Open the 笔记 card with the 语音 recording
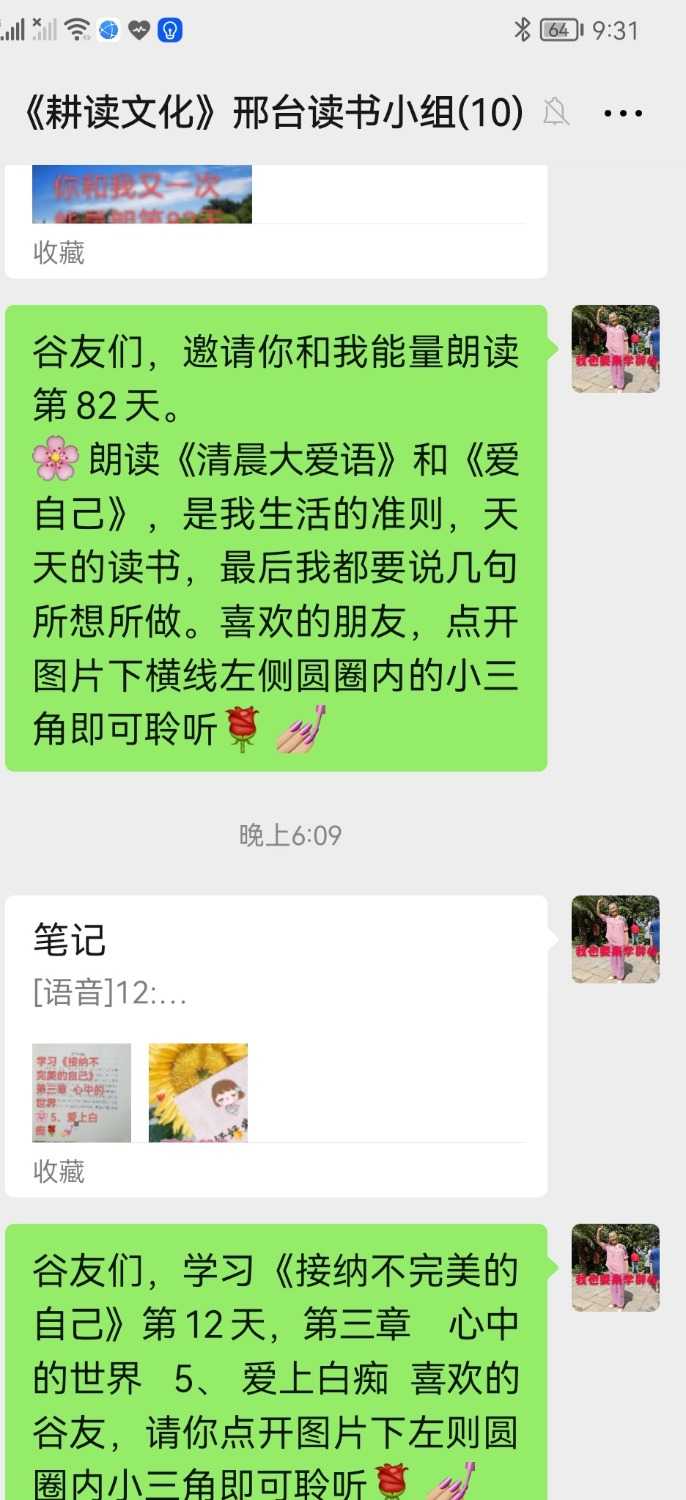 (276, 1043)
